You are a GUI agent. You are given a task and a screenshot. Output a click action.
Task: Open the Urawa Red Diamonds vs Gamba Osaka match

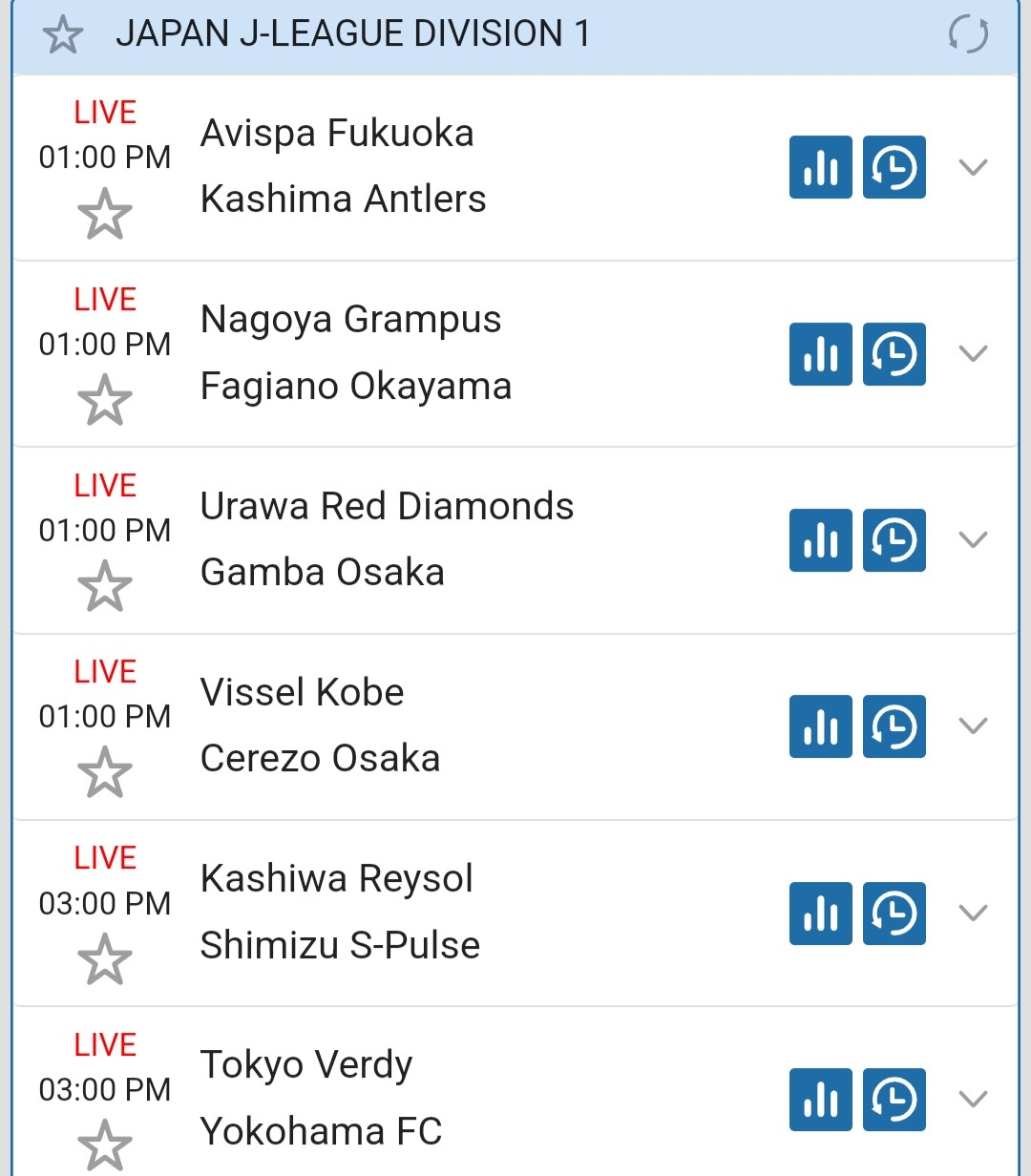[387, 539]
